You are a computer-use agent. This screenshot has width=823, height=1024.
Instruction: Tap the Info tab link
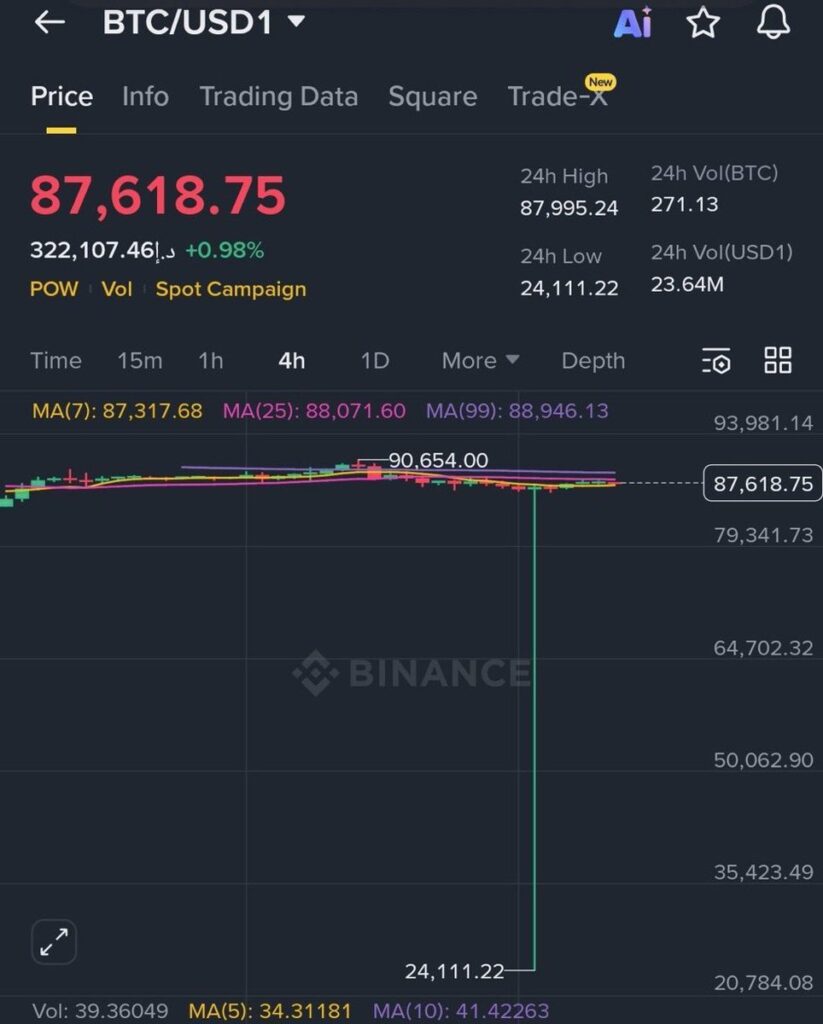pyautogui.click(x=145, y=97)
